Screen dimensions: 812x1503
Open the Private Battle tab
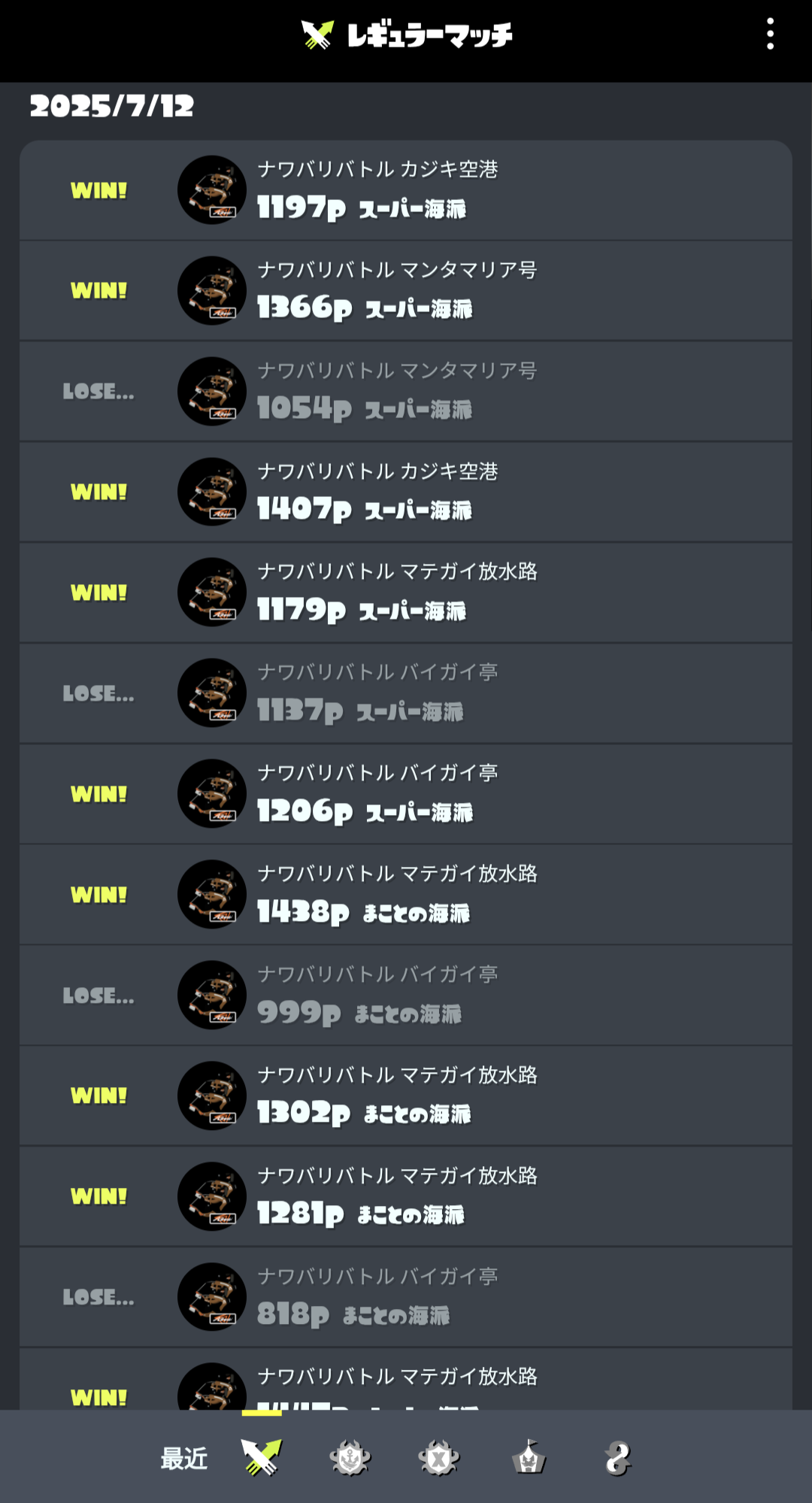click(617, 1458)
